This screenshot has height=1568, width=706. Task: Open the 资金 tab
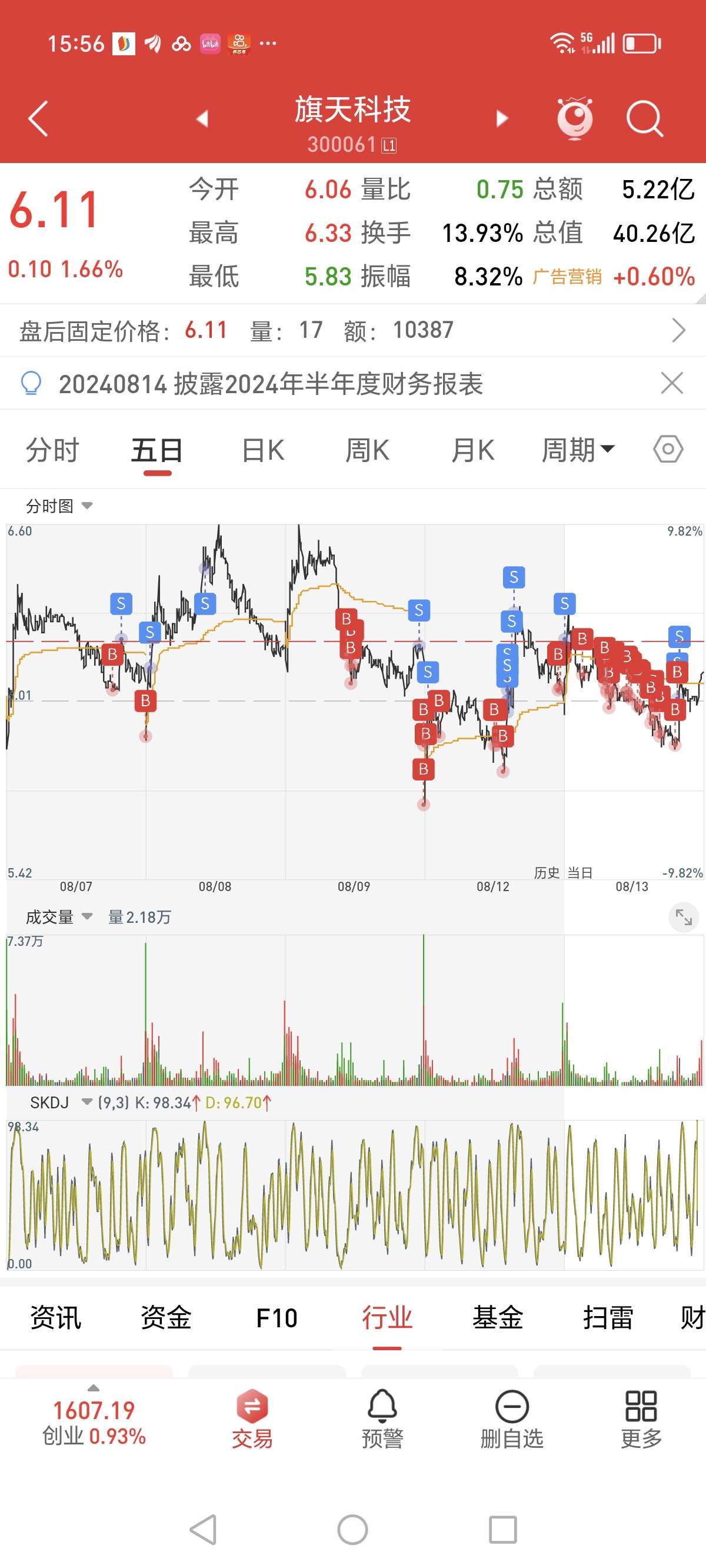click(x=166, y=1318)
